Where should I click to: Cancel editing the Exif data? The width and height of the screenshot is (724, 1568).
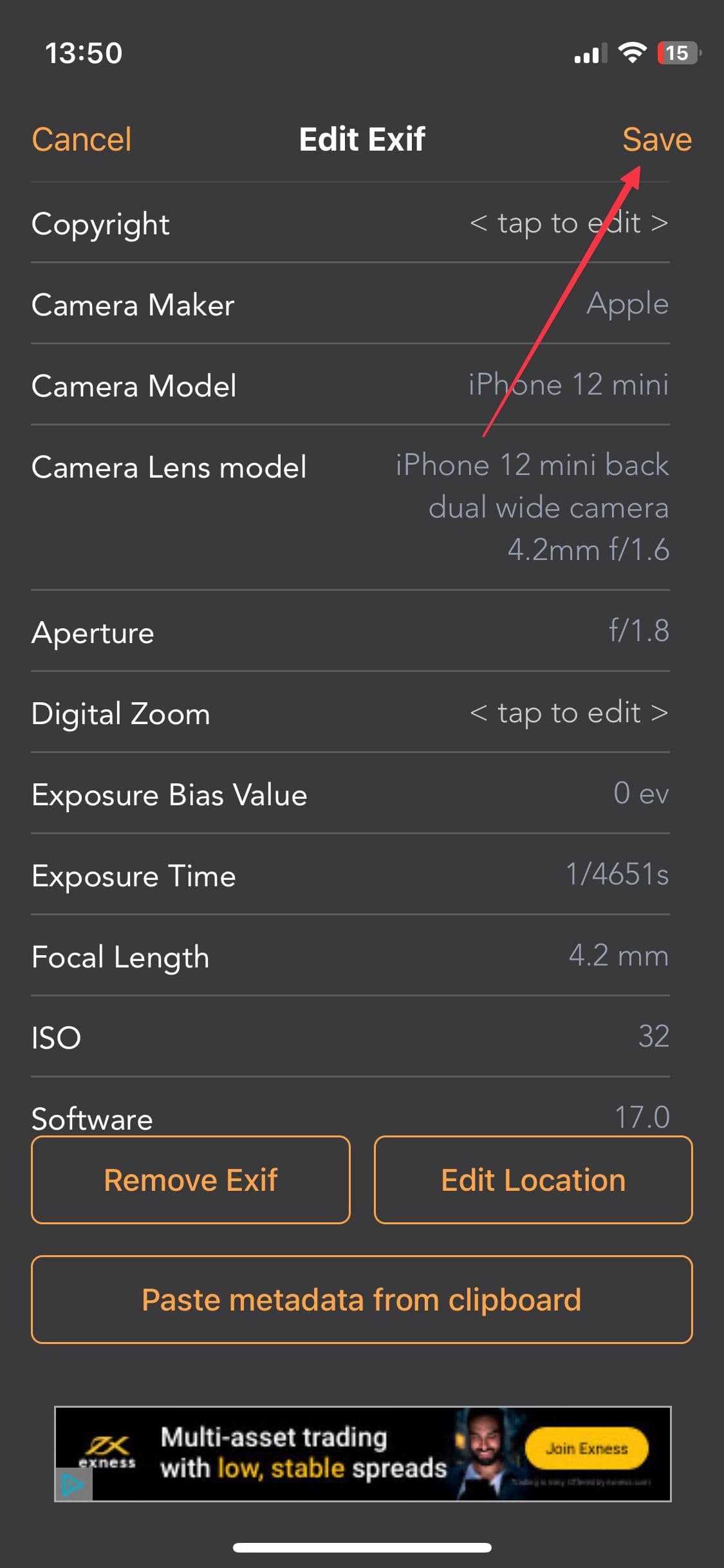[x=82, y=140]
